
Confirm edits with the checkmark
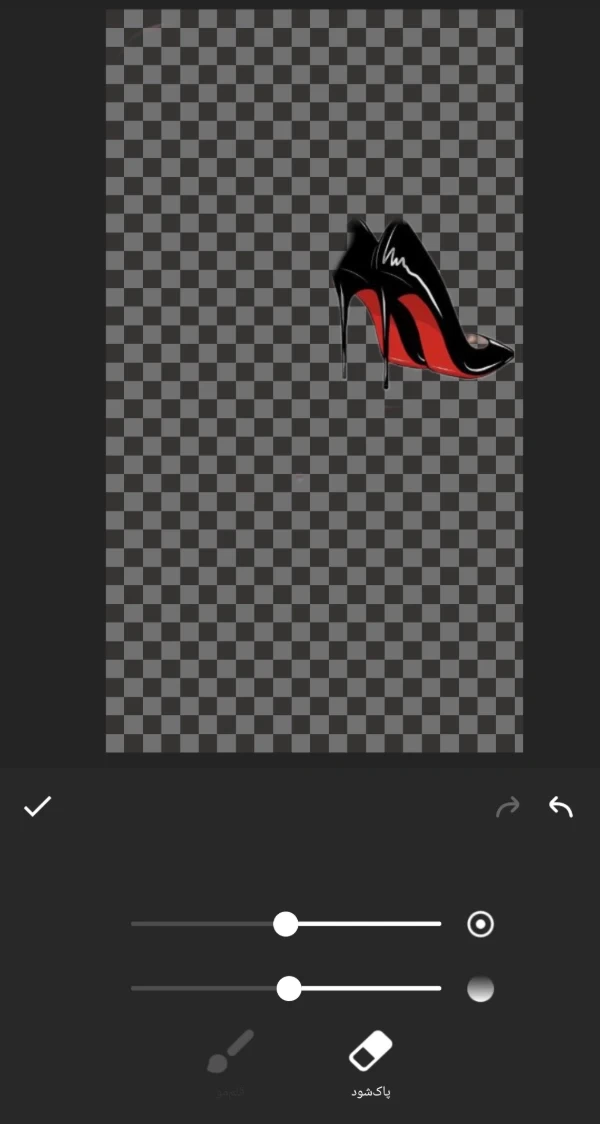click(x=37, y=806)
